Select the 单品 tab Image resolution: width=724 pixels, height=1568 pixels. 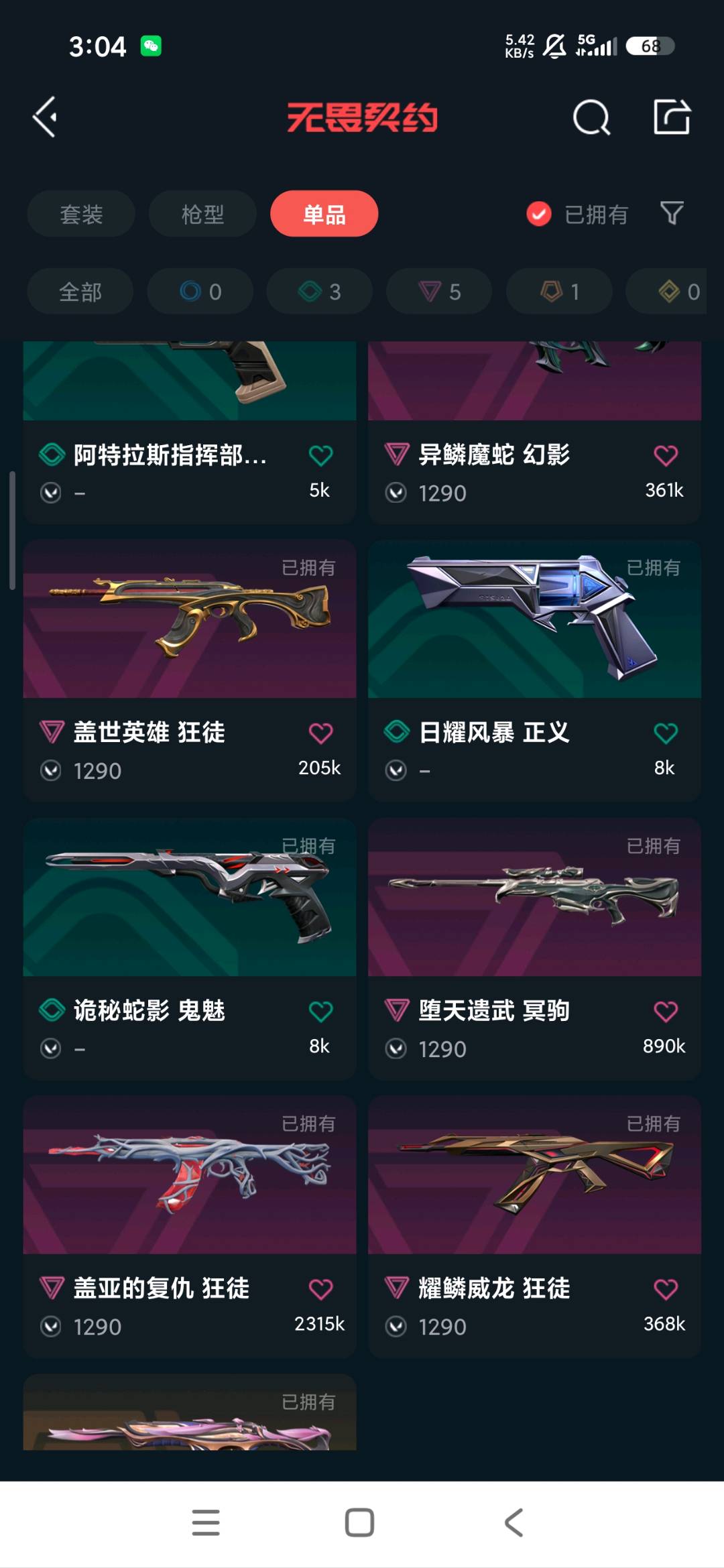pyautogui.click(x=324, y=214)
